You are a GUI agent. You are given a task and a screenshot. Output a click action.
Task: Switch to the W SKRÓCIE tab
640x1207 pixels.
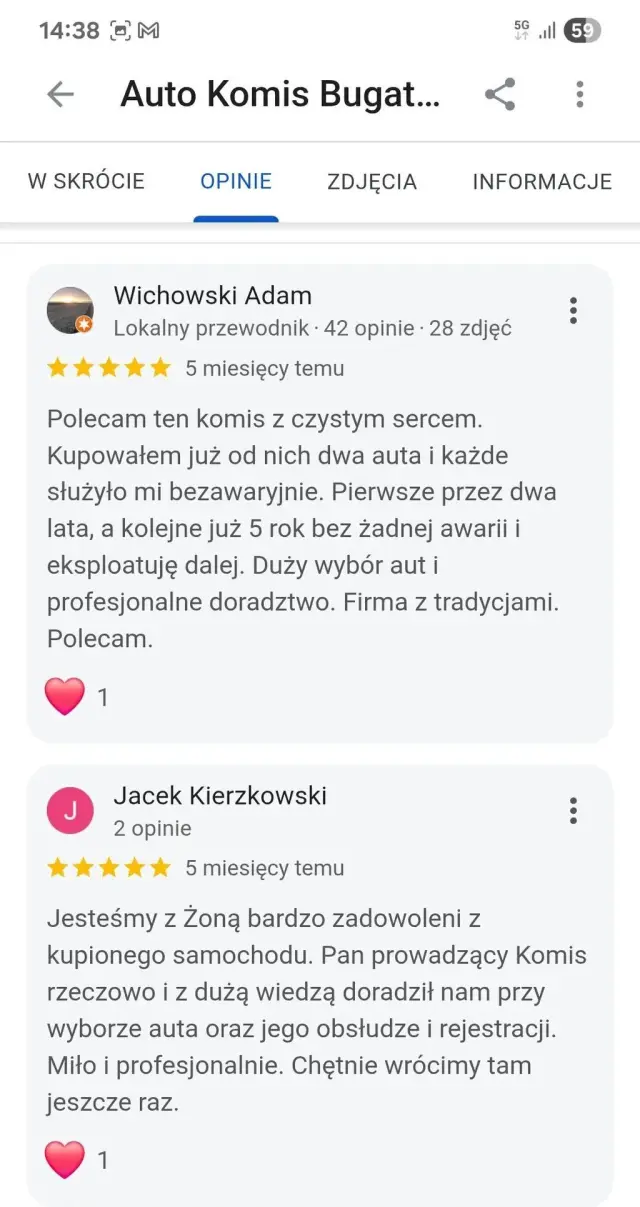[86, 181]
